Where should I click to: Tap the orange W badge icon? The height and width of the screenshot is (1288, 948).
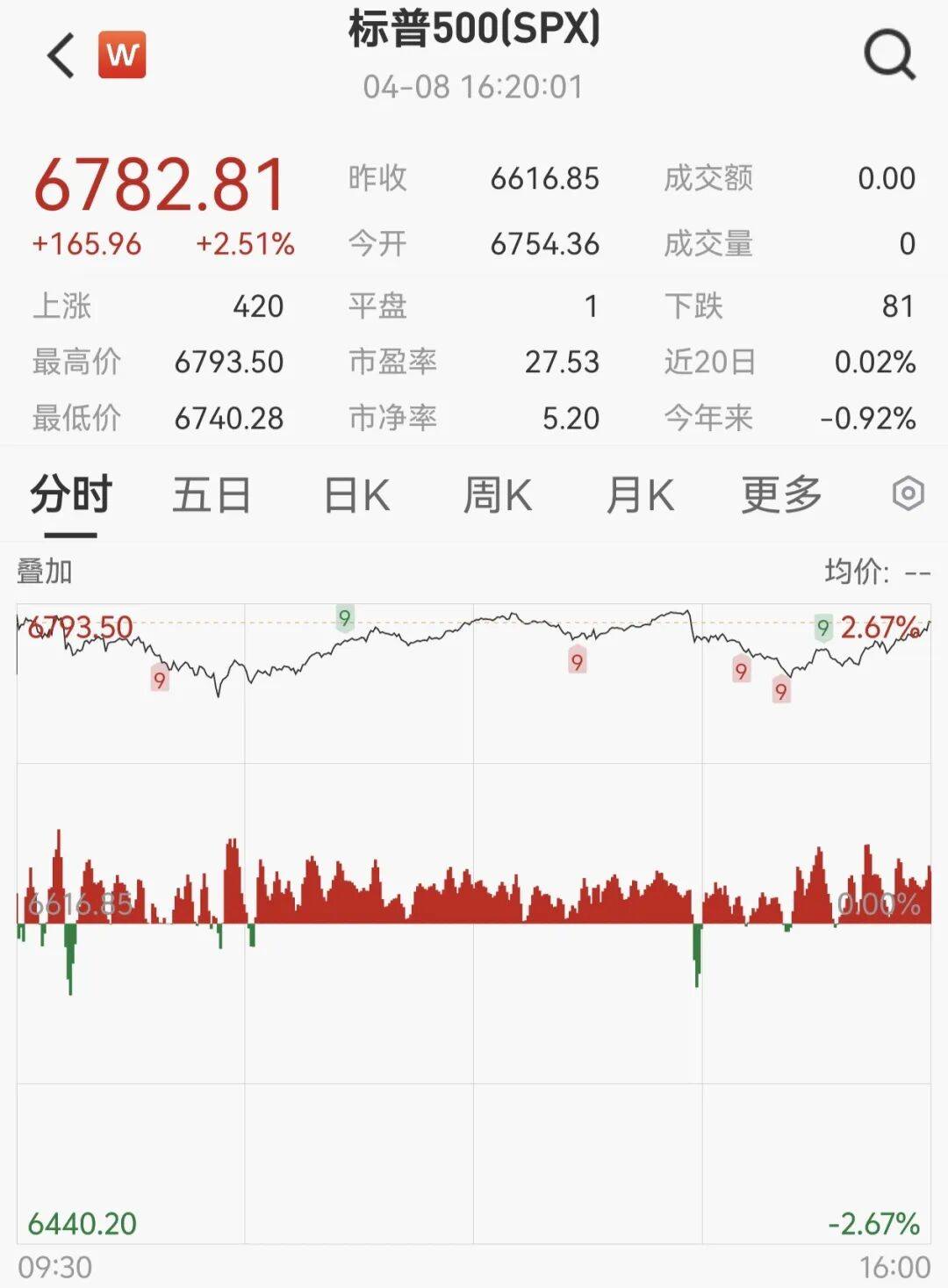122,54
